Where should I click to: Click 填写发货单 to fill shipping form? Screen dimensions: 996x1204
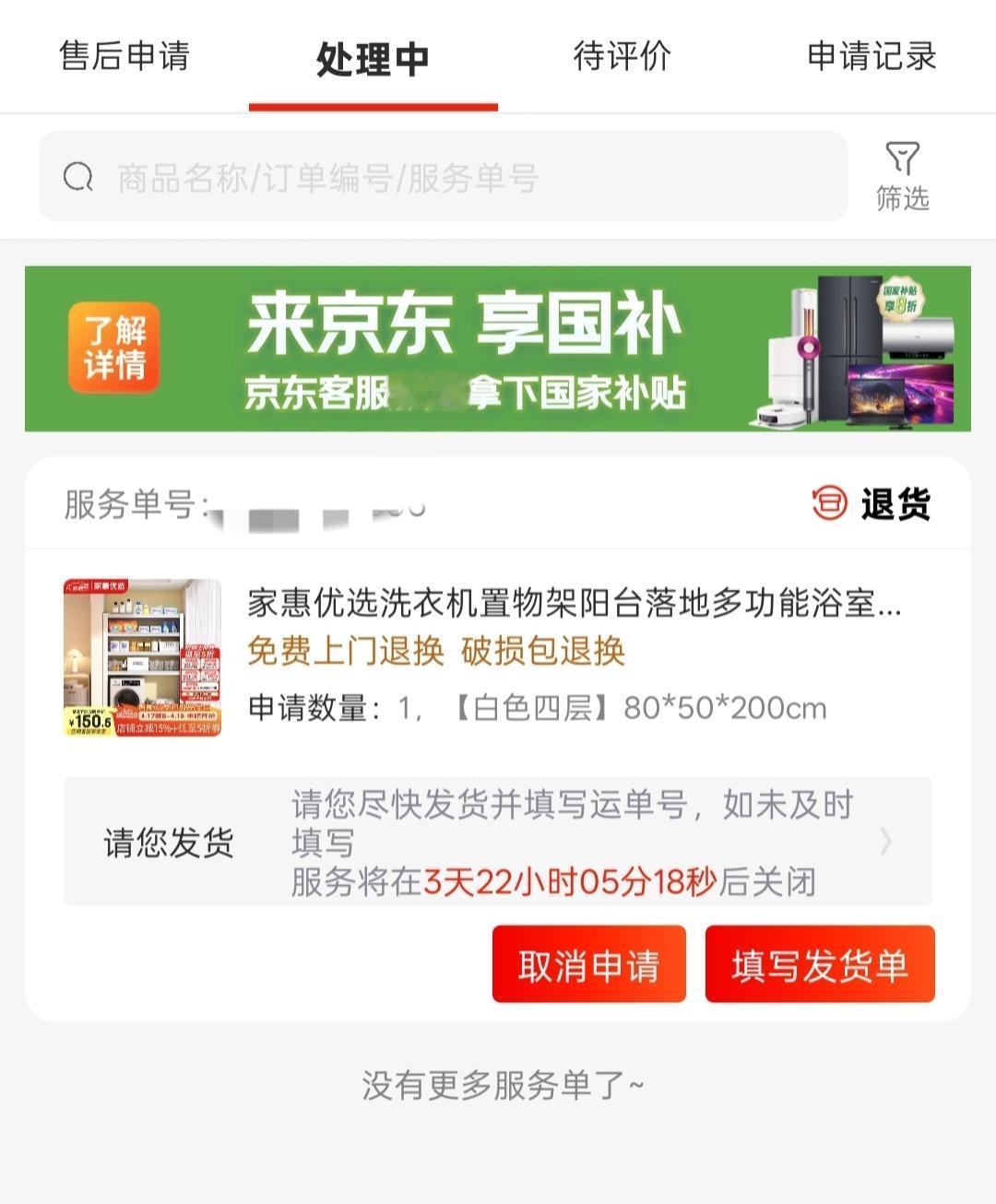point(818,966)
